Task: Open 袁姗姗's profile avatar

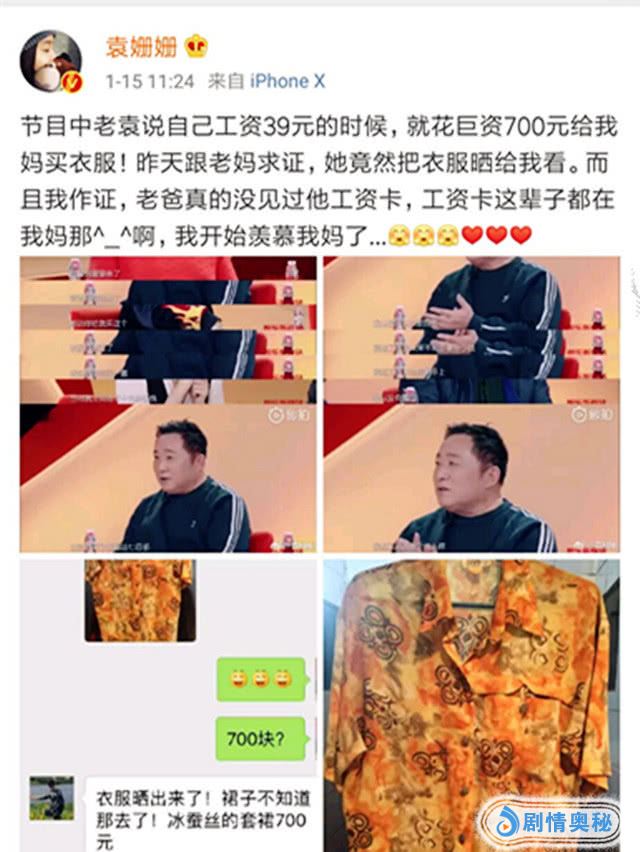Action: (x=51, y=61)
